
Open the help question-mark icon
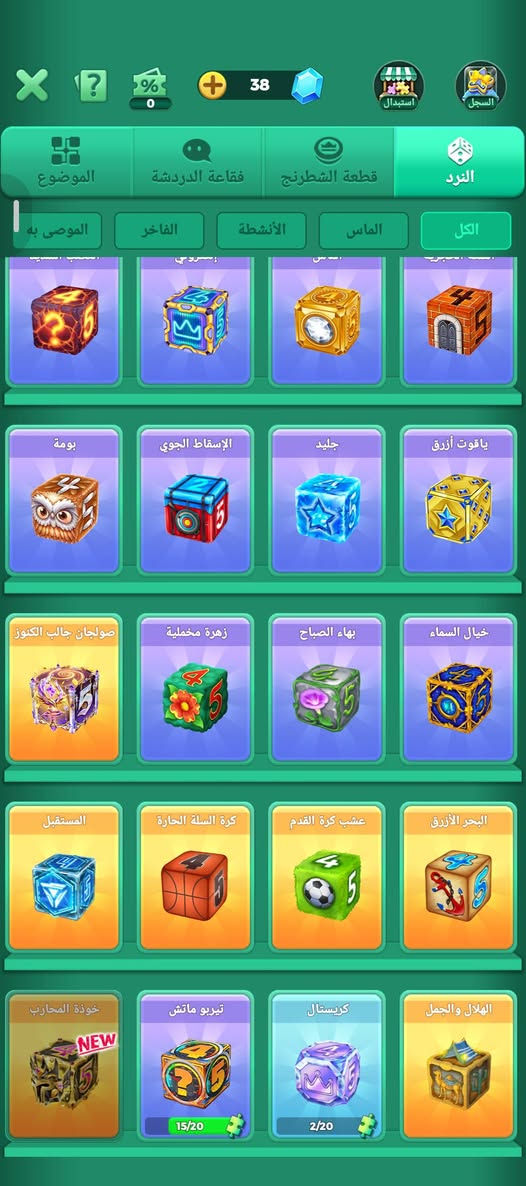coord(91,85)
